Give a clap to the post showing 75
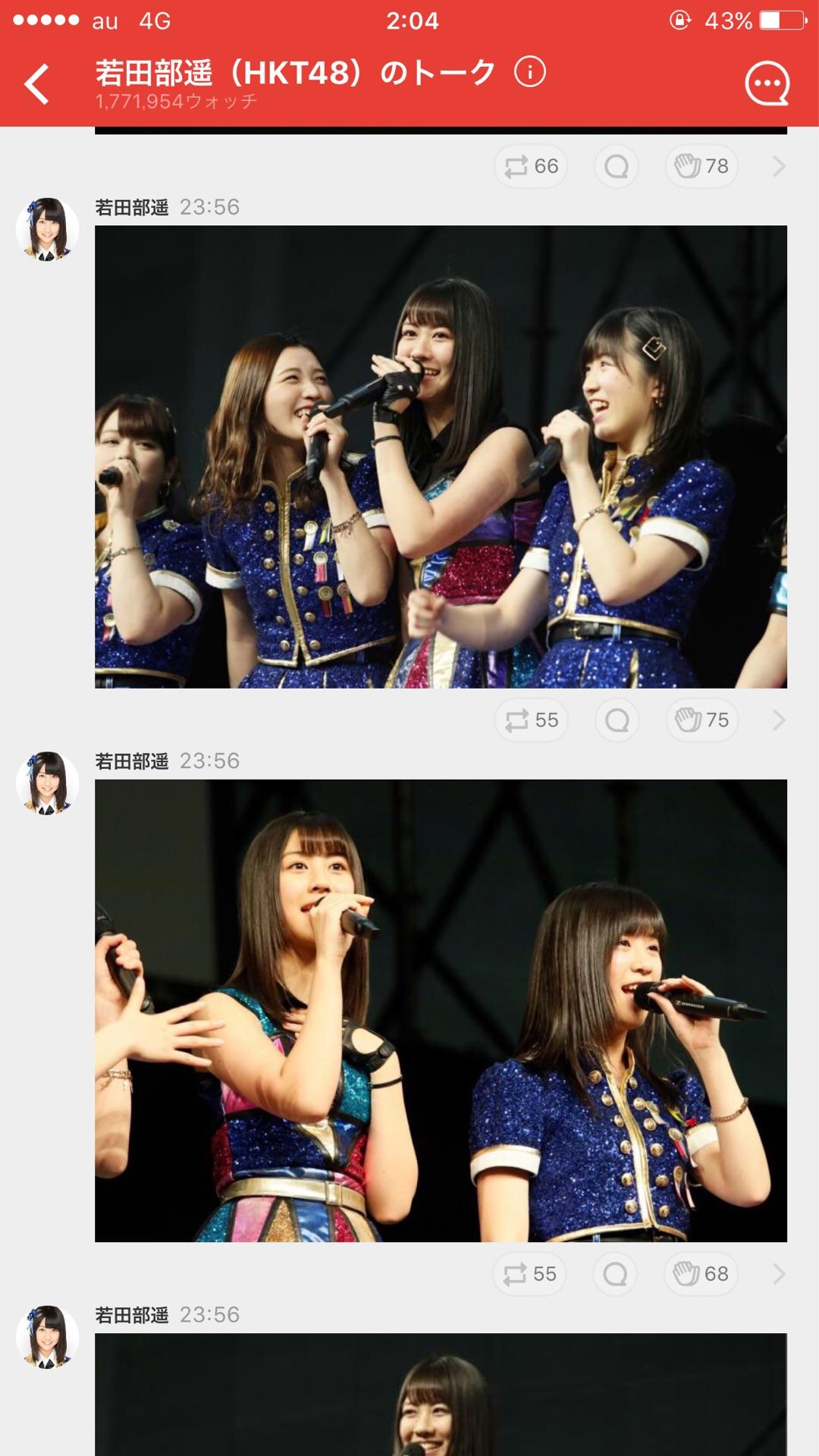This screenshot has width=819, height=1456. pyautogui.click(x=702, y=720)
